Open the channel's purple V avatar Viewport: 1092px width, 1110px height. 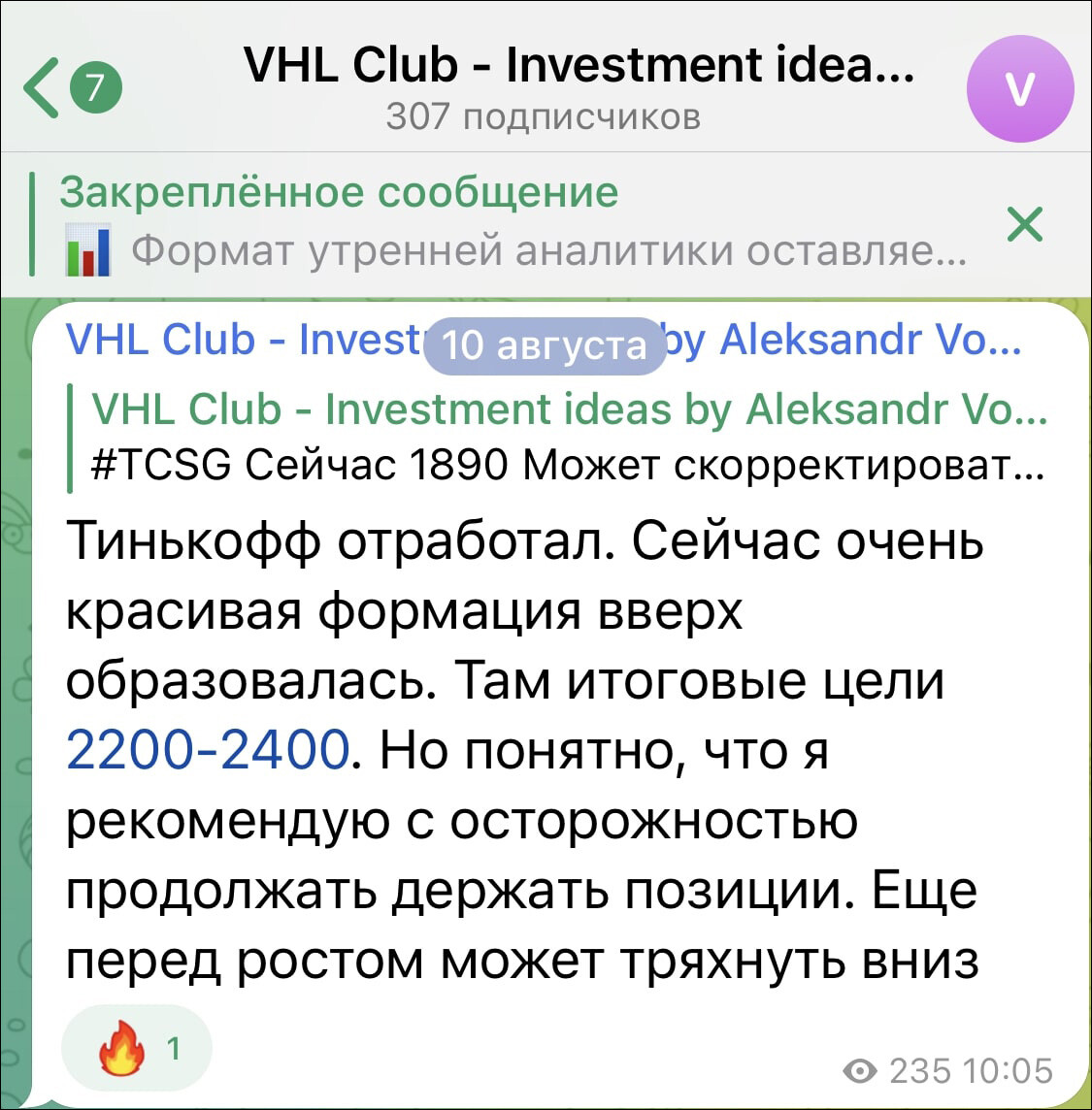tap(1020, 88)
